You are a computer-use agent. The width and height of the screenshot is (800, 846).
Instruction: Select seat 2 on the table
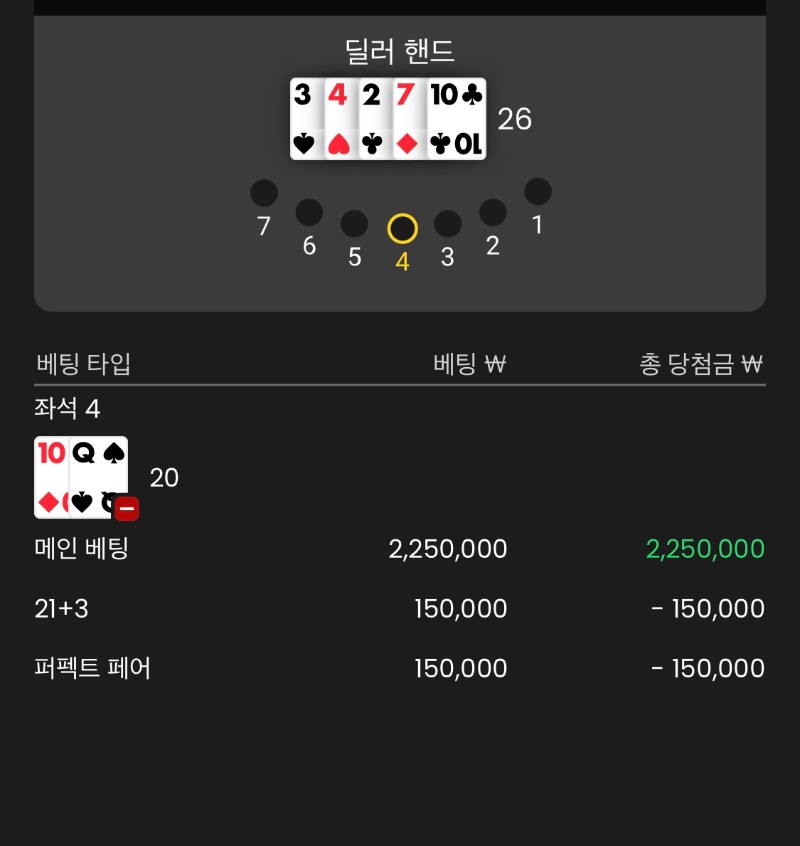point(492,212)
